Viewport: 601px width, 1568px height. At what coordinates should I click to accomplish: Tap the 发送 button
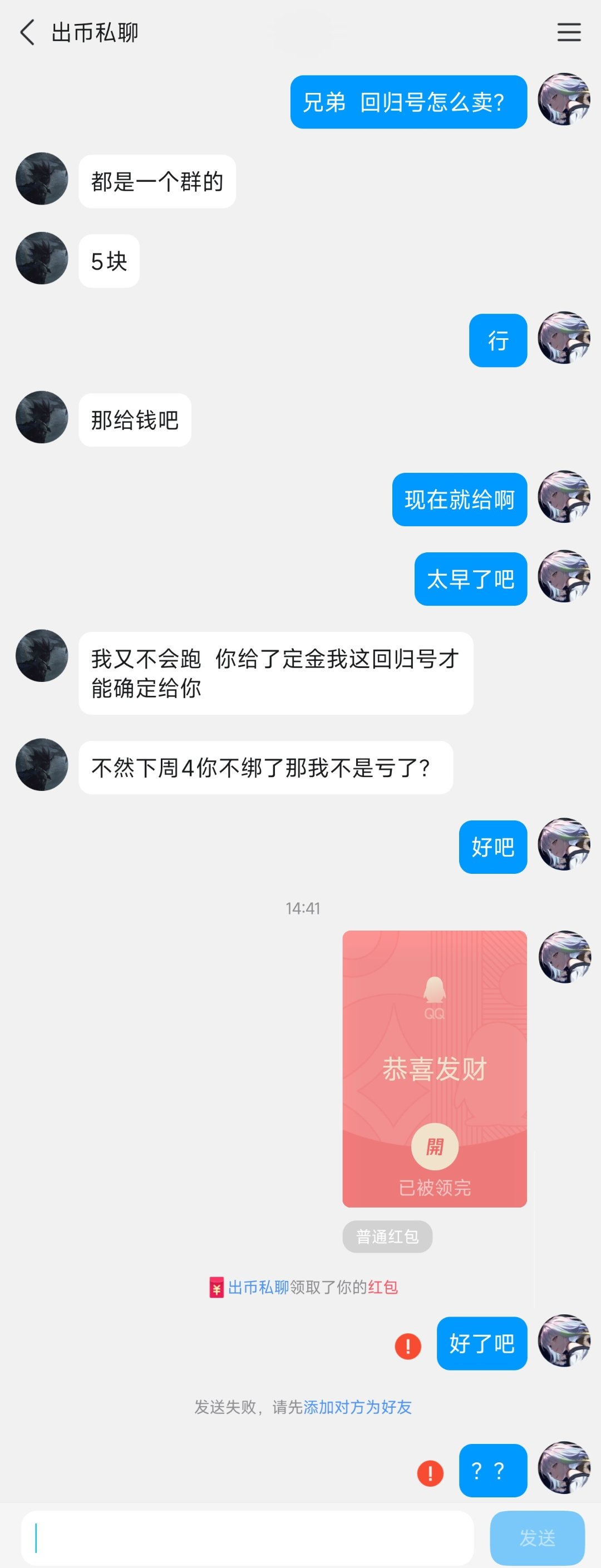pyautogui.click(x=536, y=1537)
